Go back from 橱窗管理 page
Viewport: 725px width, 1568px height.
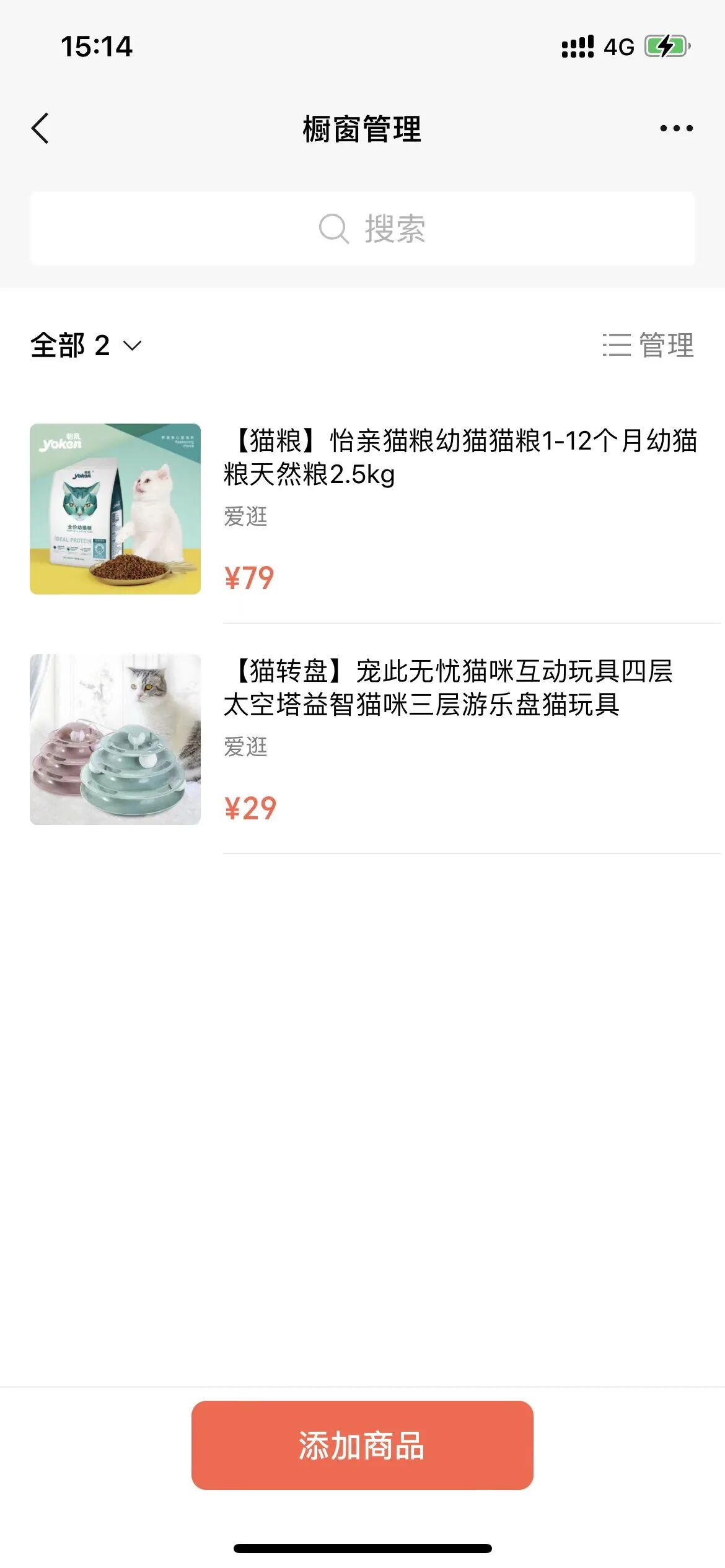(x=40, y=129)
